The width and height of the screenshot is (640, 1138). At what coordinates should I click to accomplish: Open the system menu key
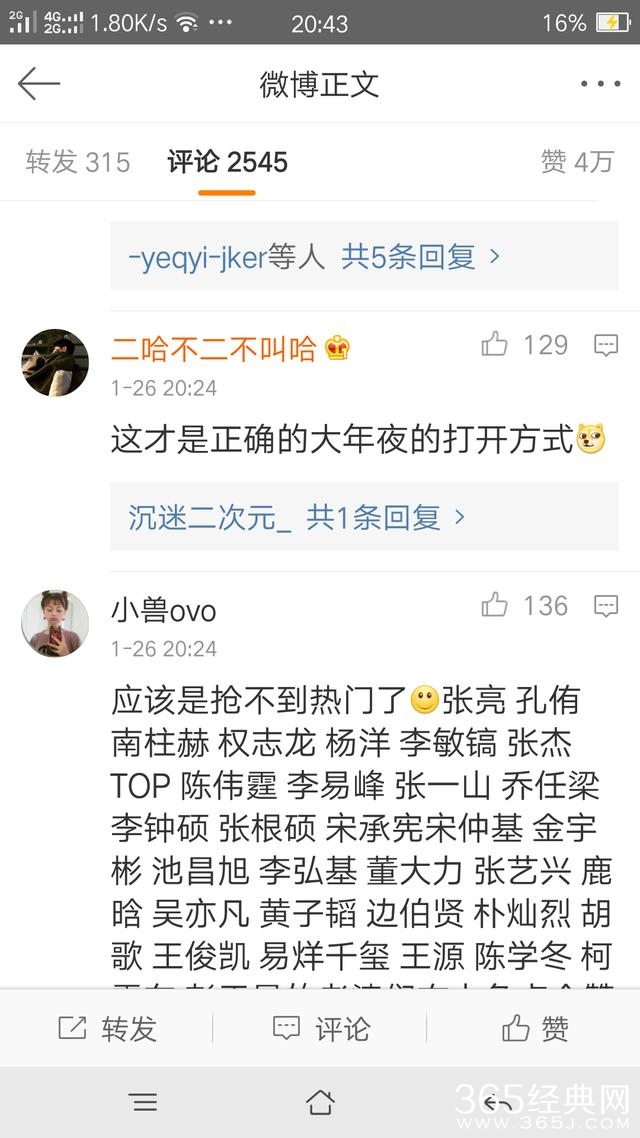coord(143,1102)
